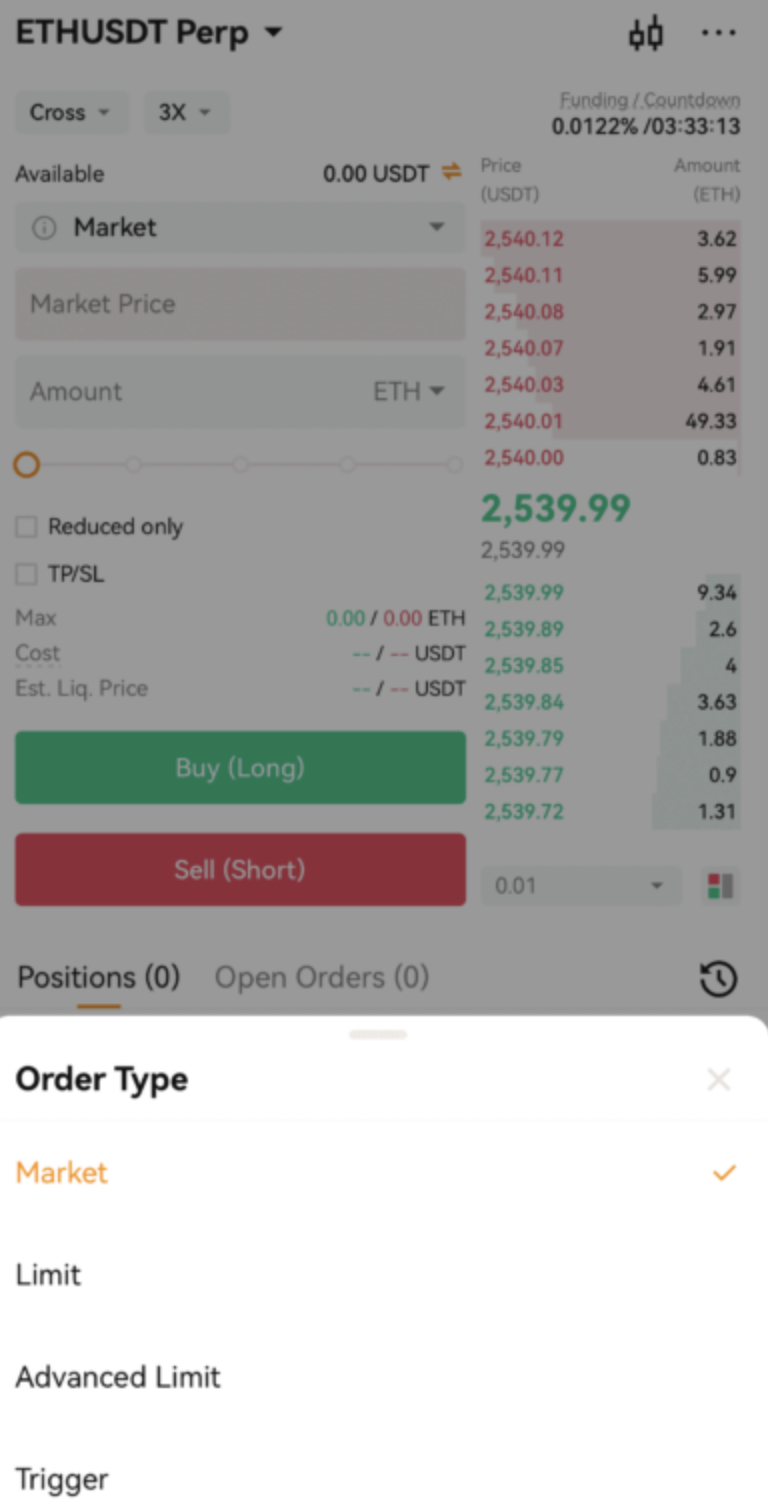Select the Trigger order type
This screenshot has height=1504, width=768.
coord(62,1479)
